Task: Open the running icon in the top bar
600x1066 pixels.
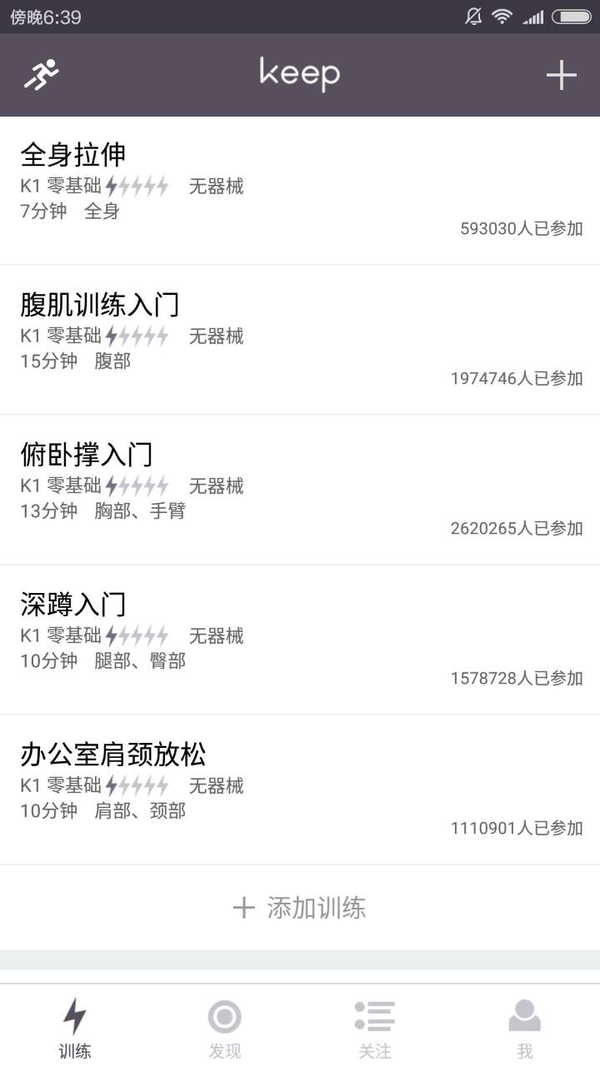Action: pyautogui.click(x=41, y=74)
